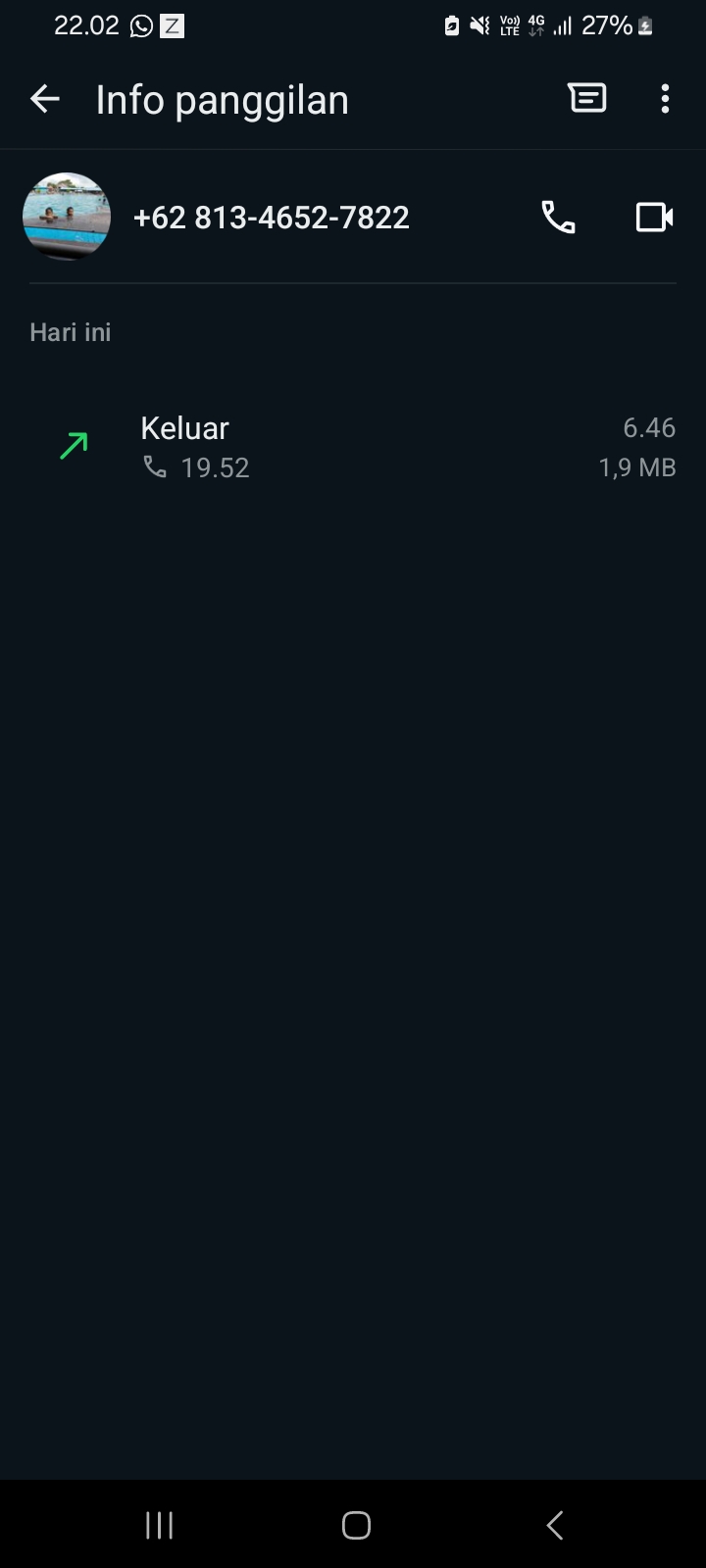This screenshot has width=706, height=1568.
Task: Open contact +62 813-4652-7822
Action: pyautogui.click(x=272, y=218)
